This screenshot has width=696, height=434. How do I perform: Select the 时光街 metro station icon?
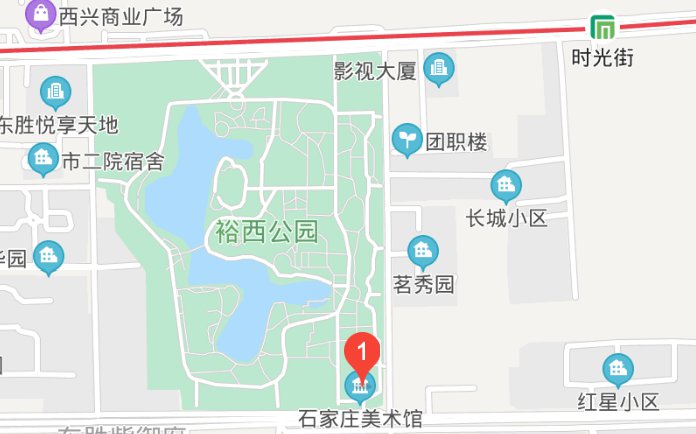click(603, 26)
